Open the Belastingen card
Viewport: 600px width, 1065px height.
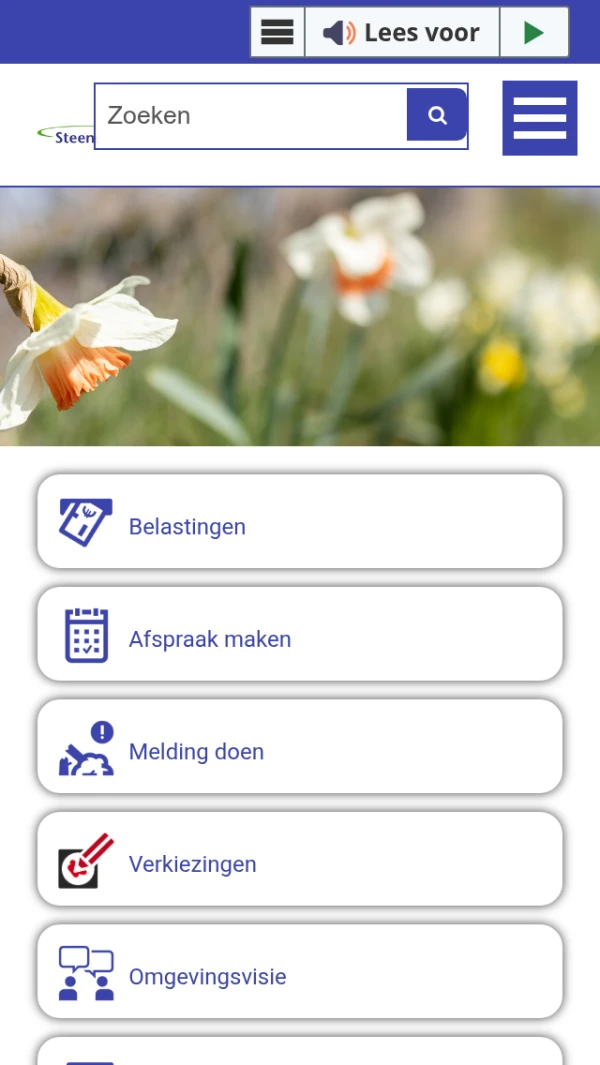pos(300,522)
